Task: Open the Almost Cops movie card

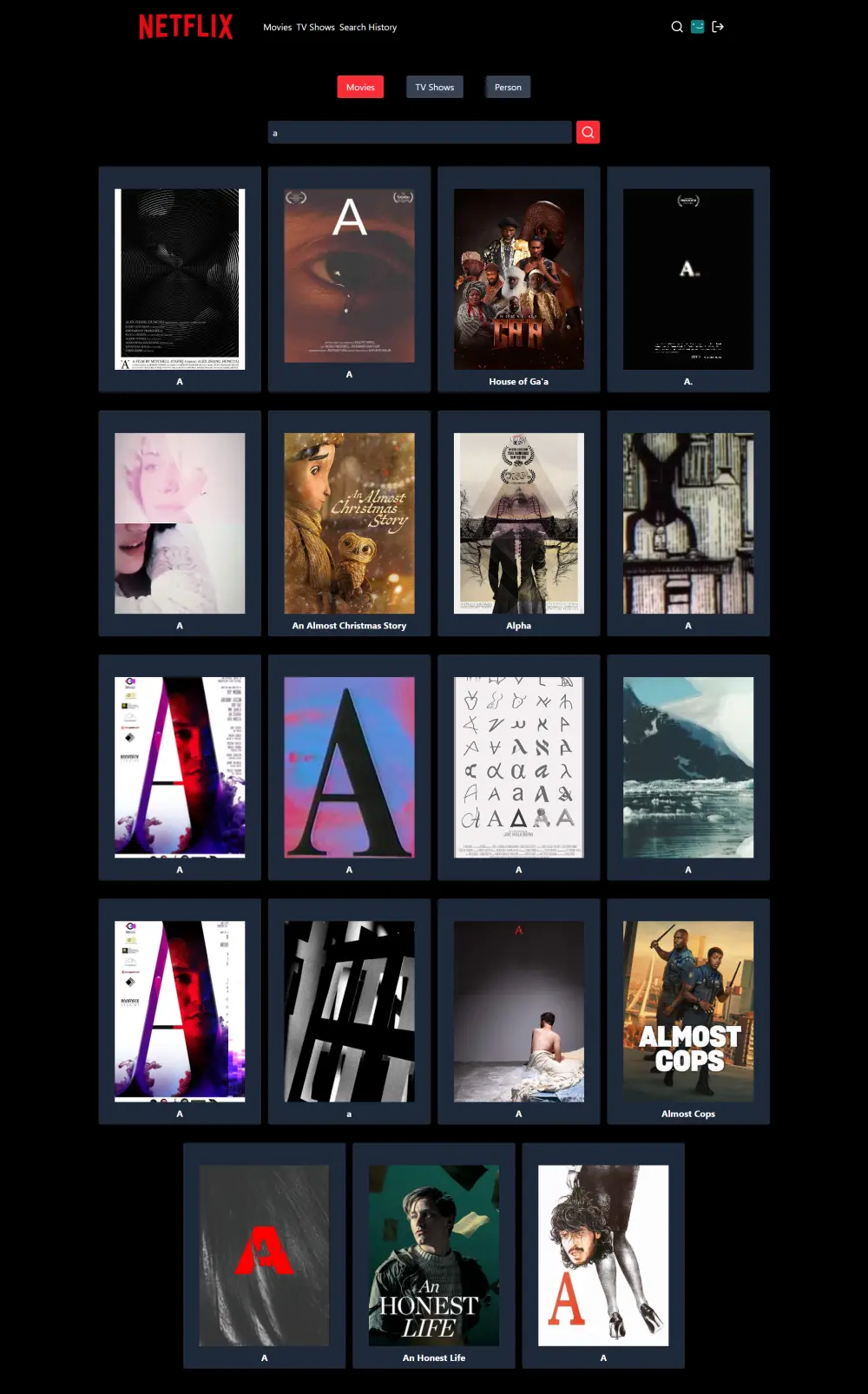Action: pos(687,1011)
